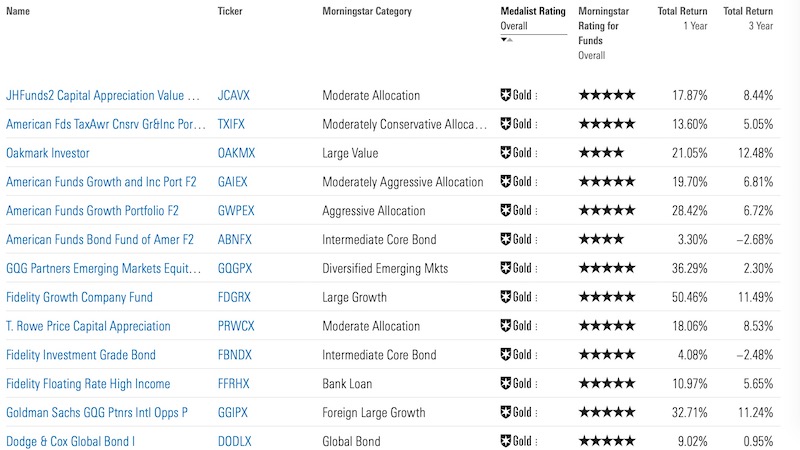Open American Funds Bond Fund of Amer F2

97,240
